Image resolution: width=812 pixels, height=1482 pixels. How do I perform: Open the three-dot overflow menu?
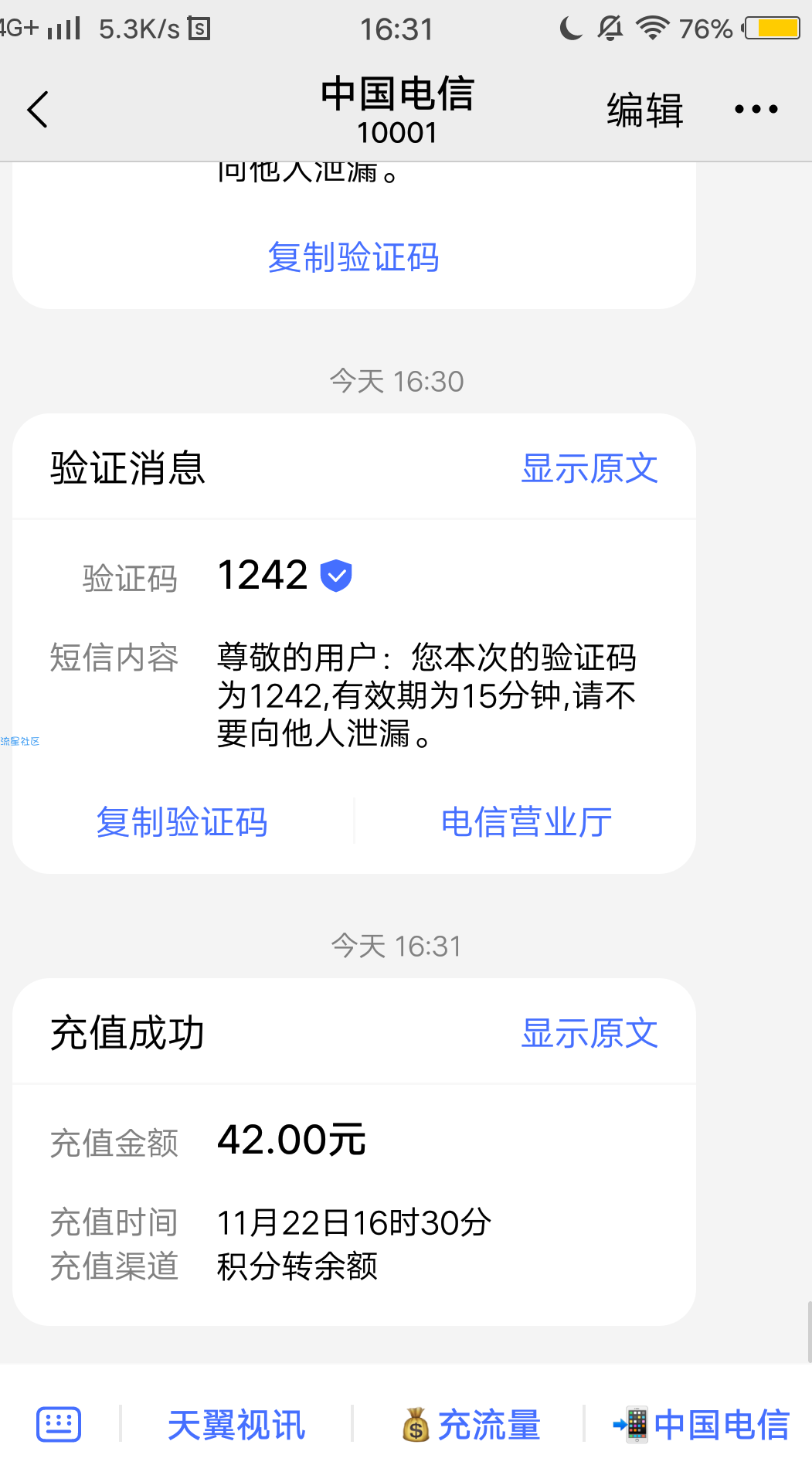click(x=756, y=109)
